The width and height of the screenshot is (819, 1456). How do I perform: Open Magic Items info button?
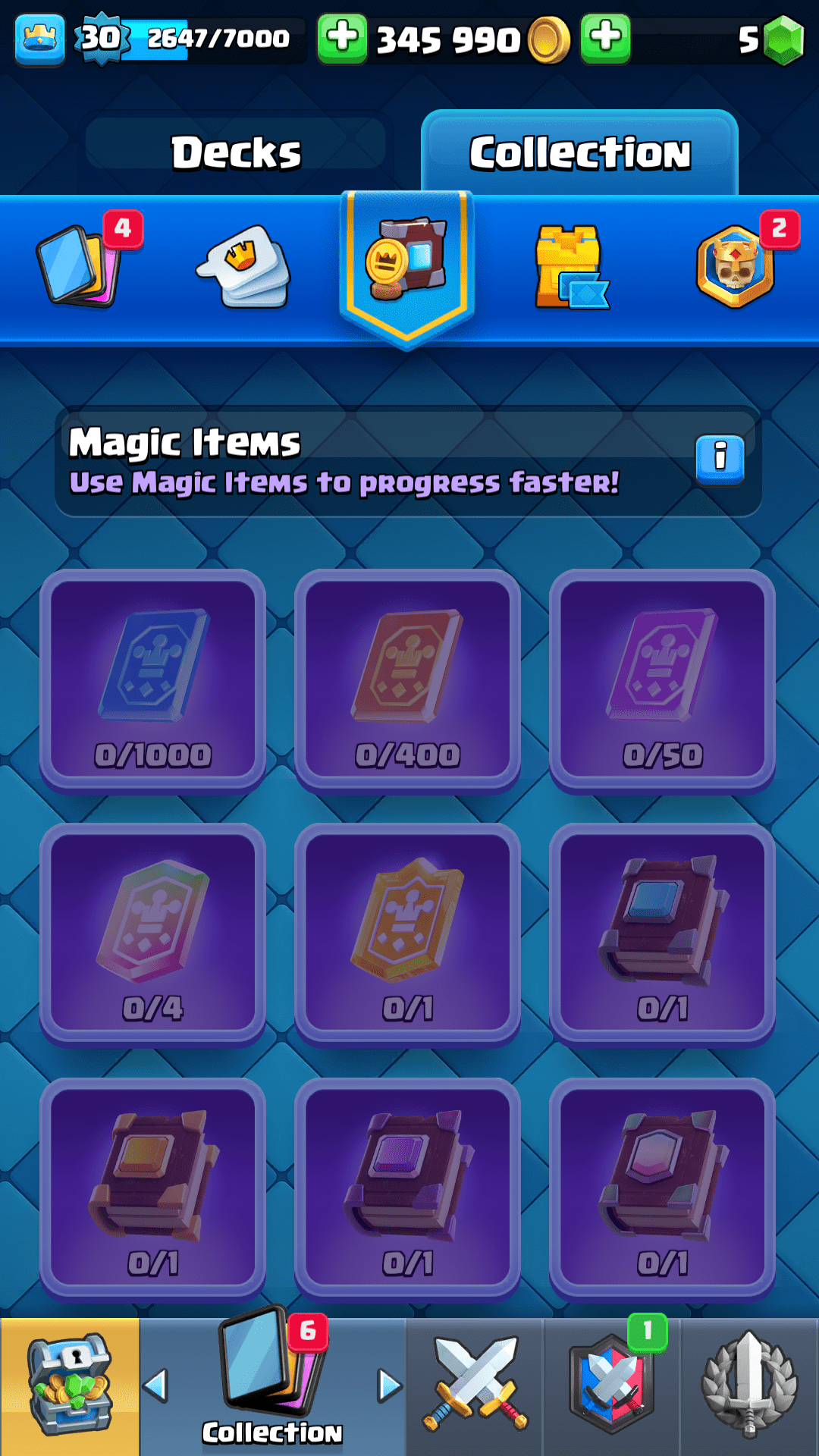(720, 458)
